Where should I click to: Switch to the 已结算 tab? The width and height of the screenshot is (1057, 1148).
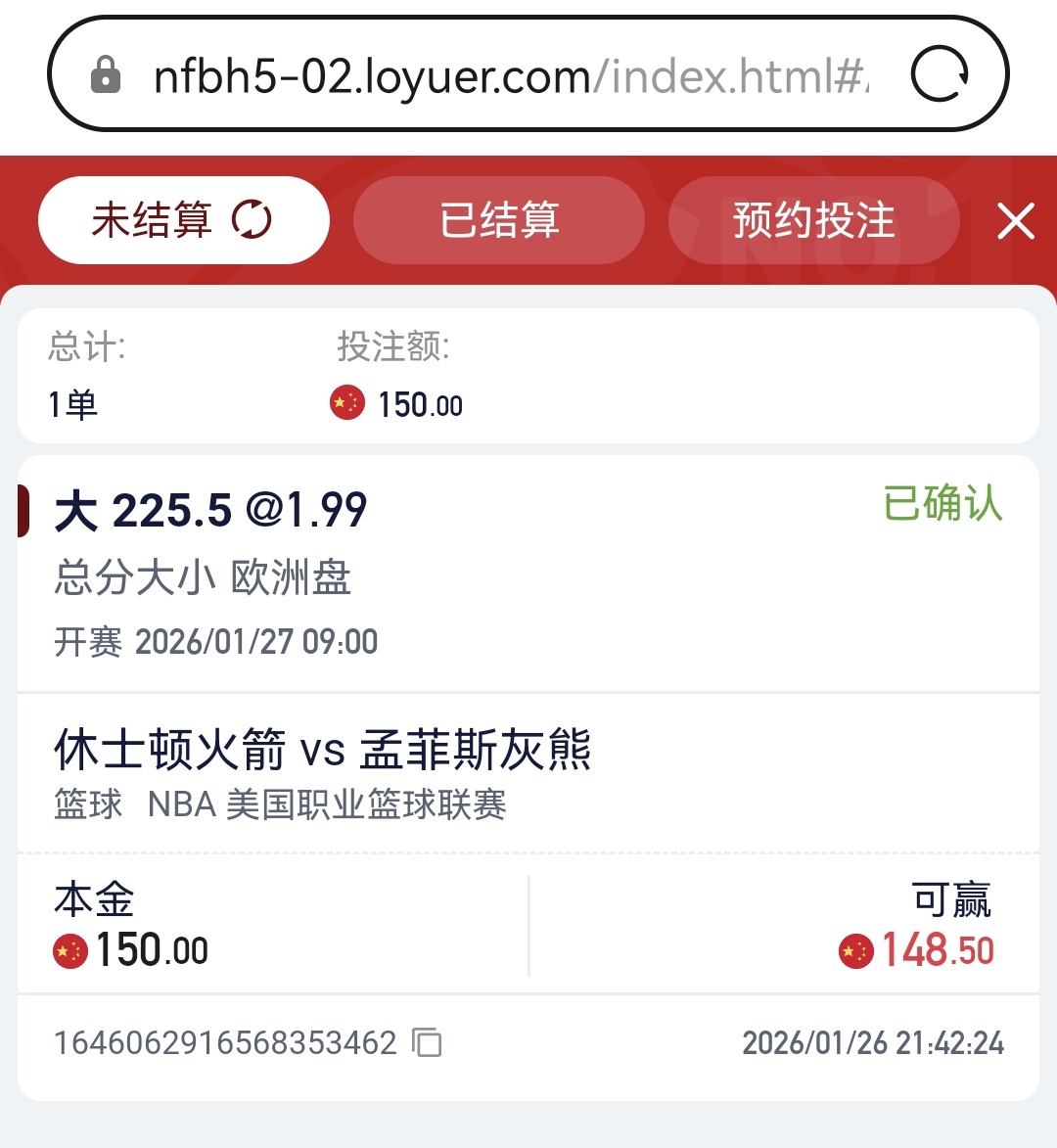coord(499,220)
